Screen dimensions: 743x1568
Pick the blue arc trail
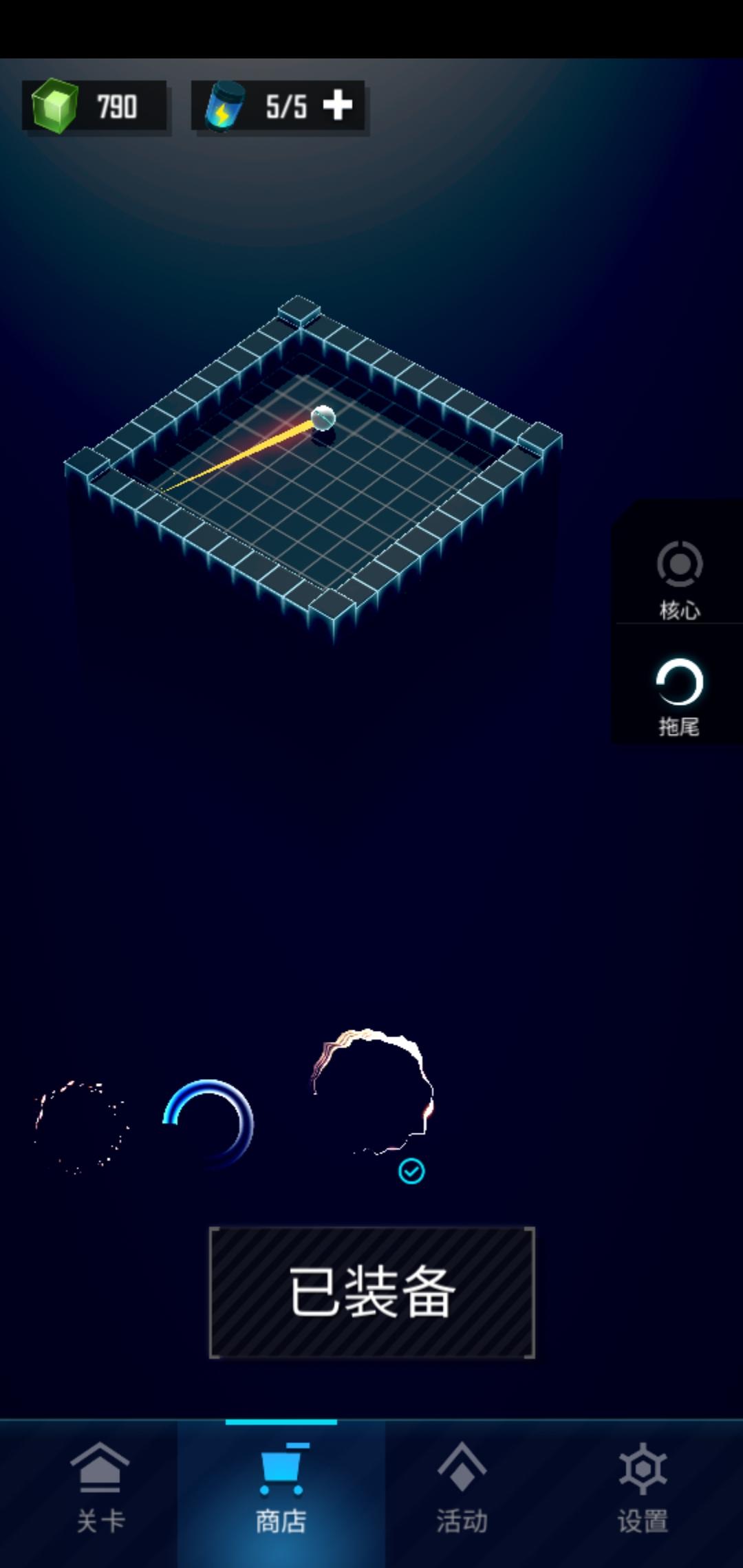(208, 1124)
